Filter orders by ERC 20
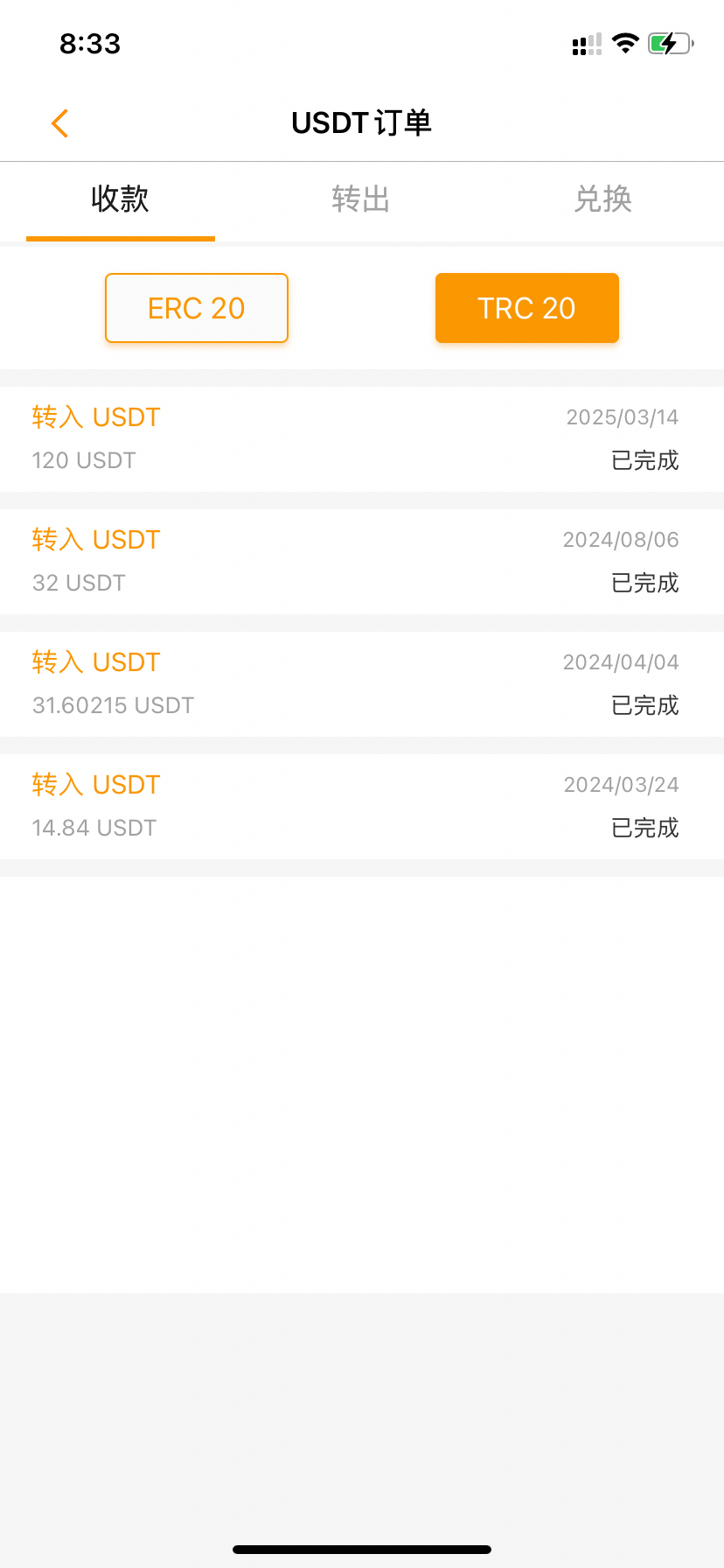This screenshot has height=1568, width=724. pos(197,308)
